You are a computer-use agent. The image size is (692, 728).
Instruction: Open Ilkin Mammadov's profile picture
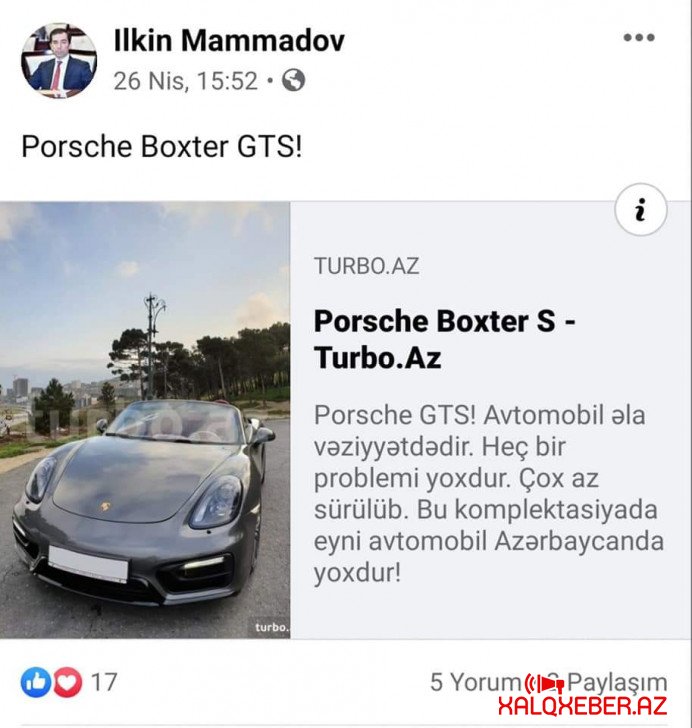coord(59,61)
